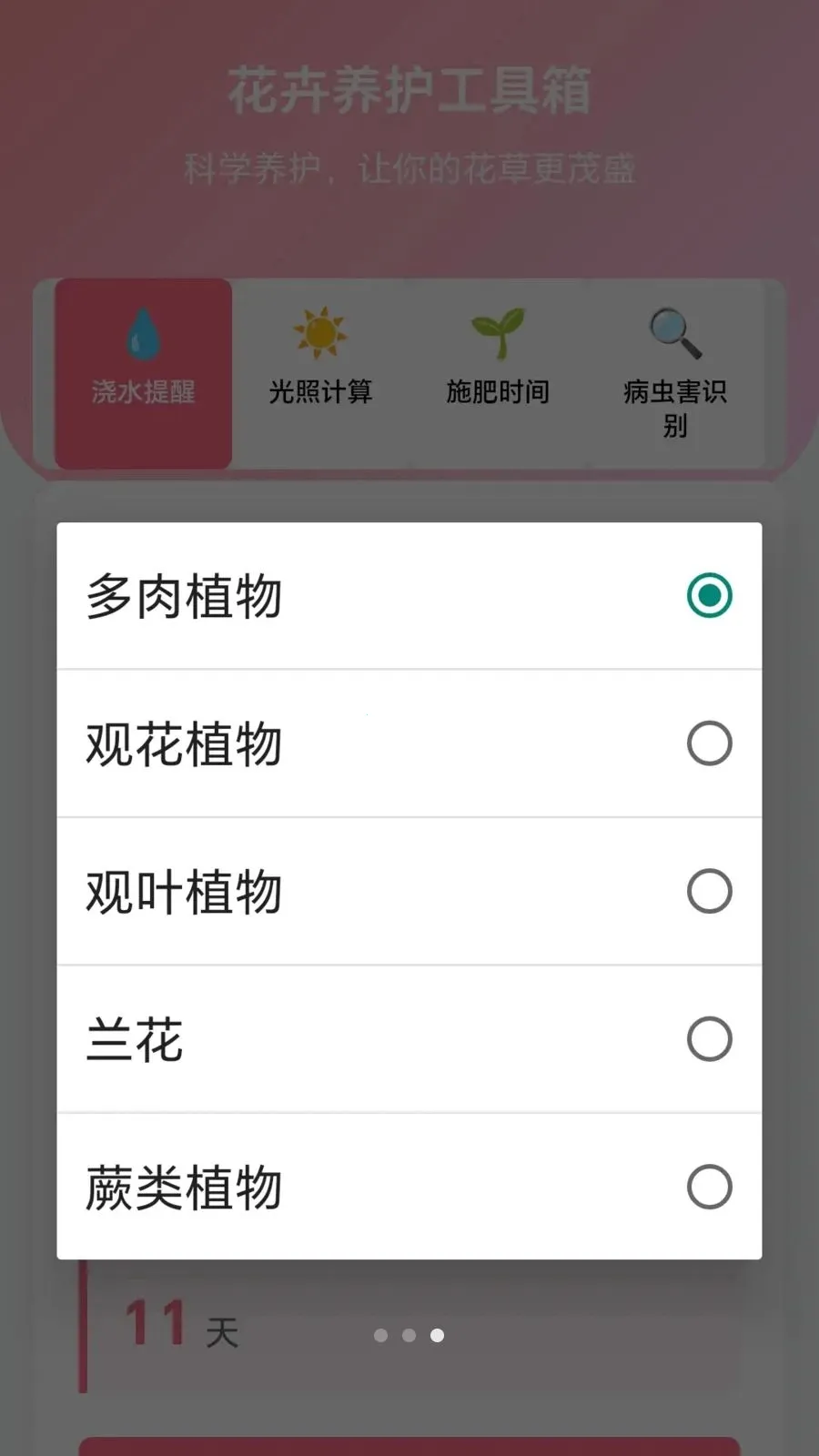
Task: Select the 多肉植物 radio button
Action: tap(710, 596)
